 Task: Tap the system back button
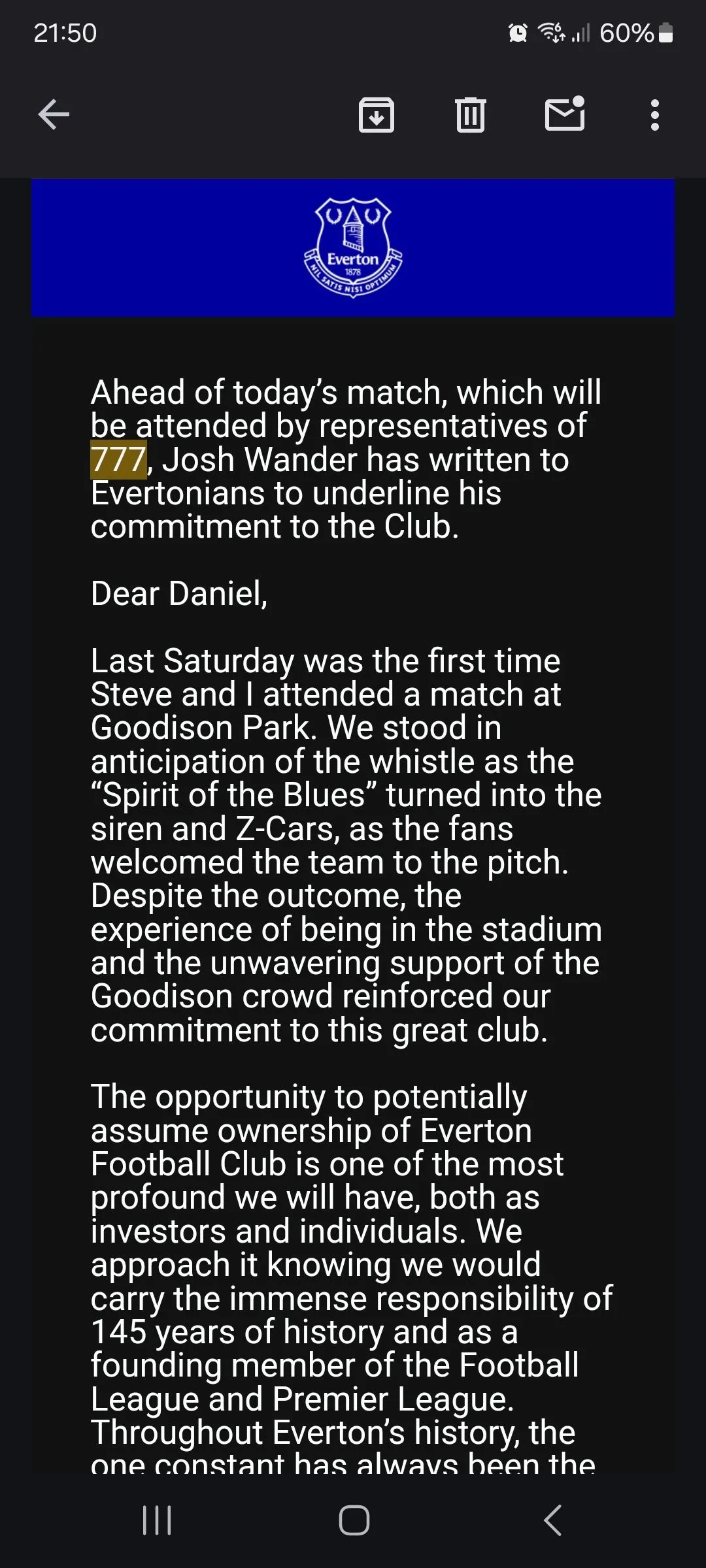pyautogui.click(x=552, y=1520)
